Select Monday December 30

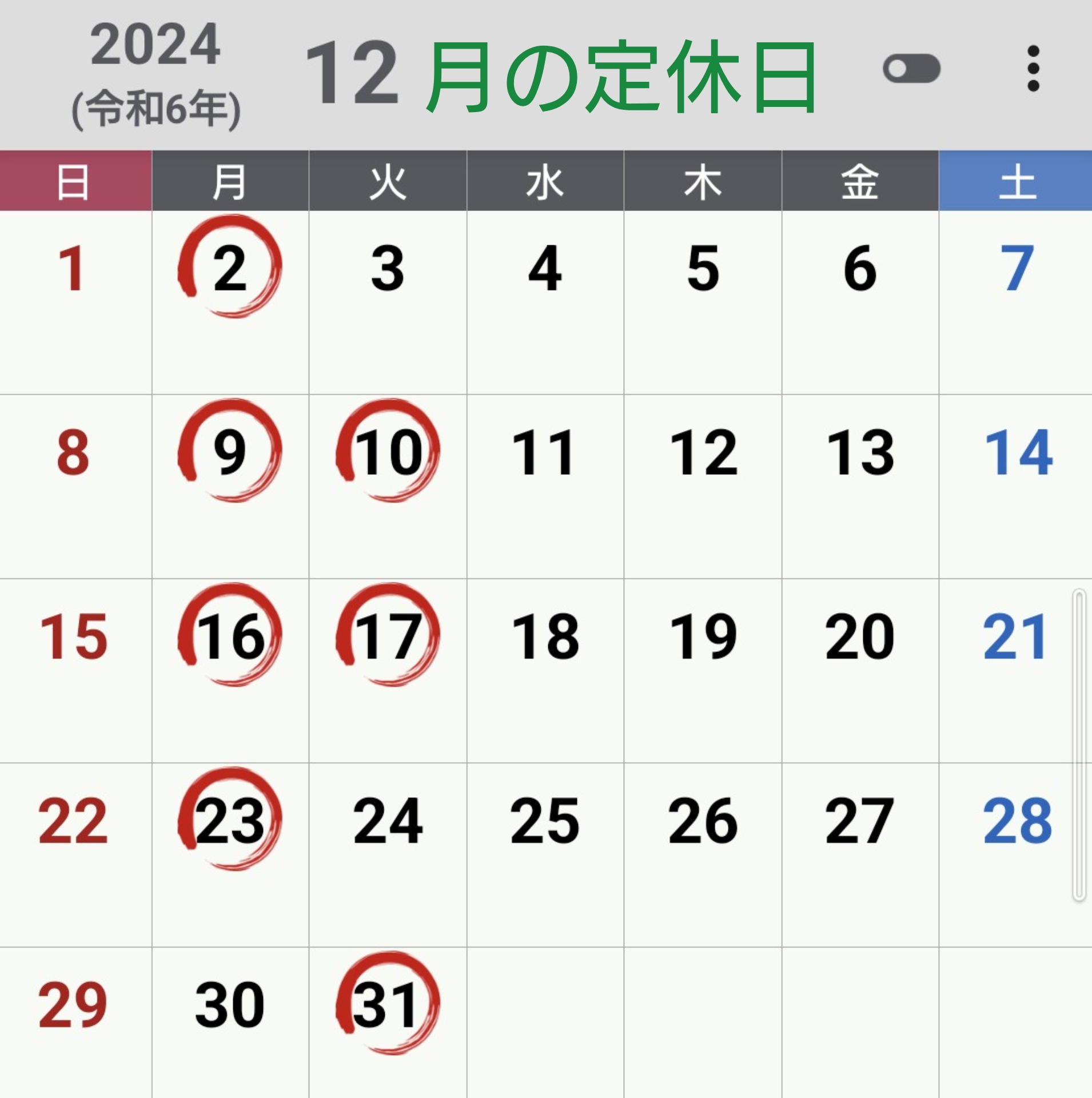click(230, 1005)
